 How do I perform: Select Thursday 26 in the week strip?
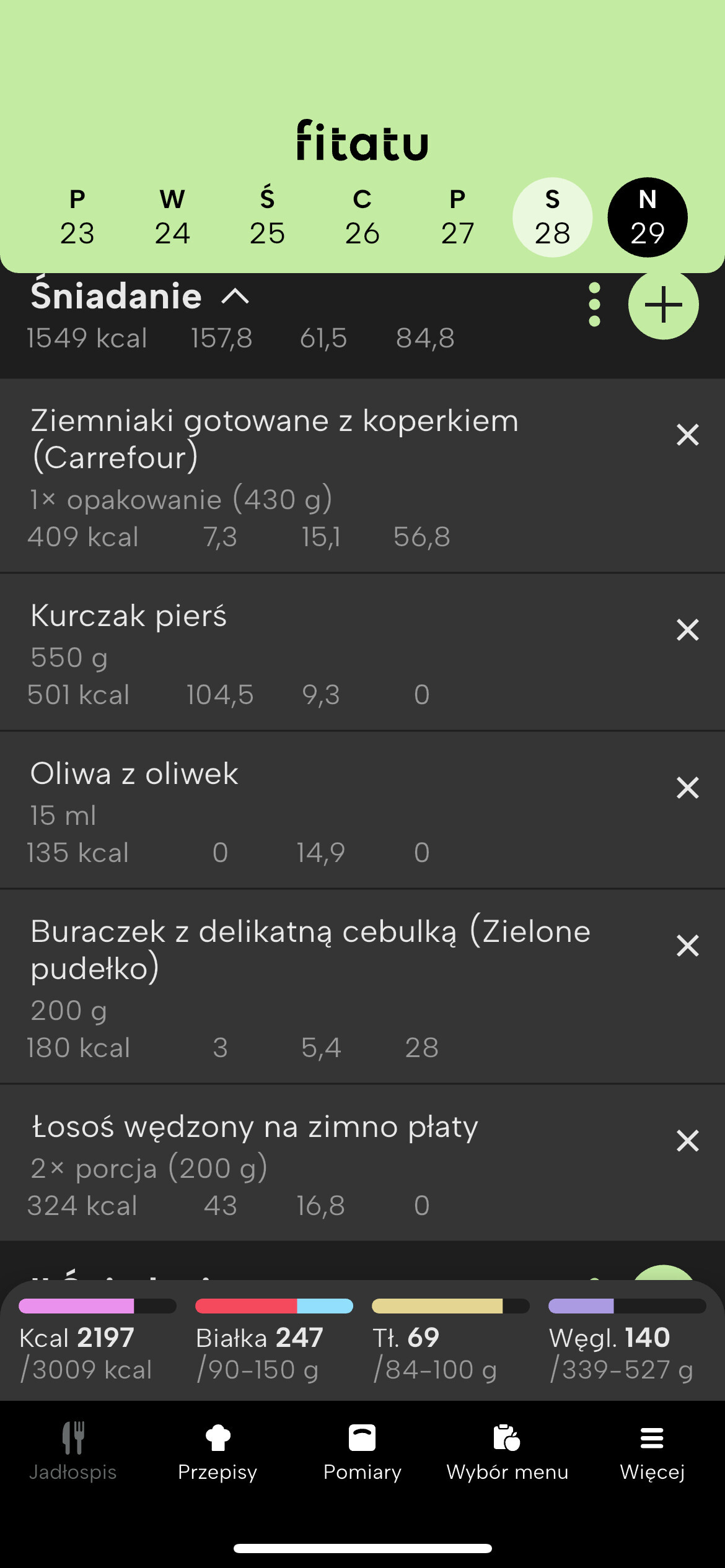(x=362, y=217)
